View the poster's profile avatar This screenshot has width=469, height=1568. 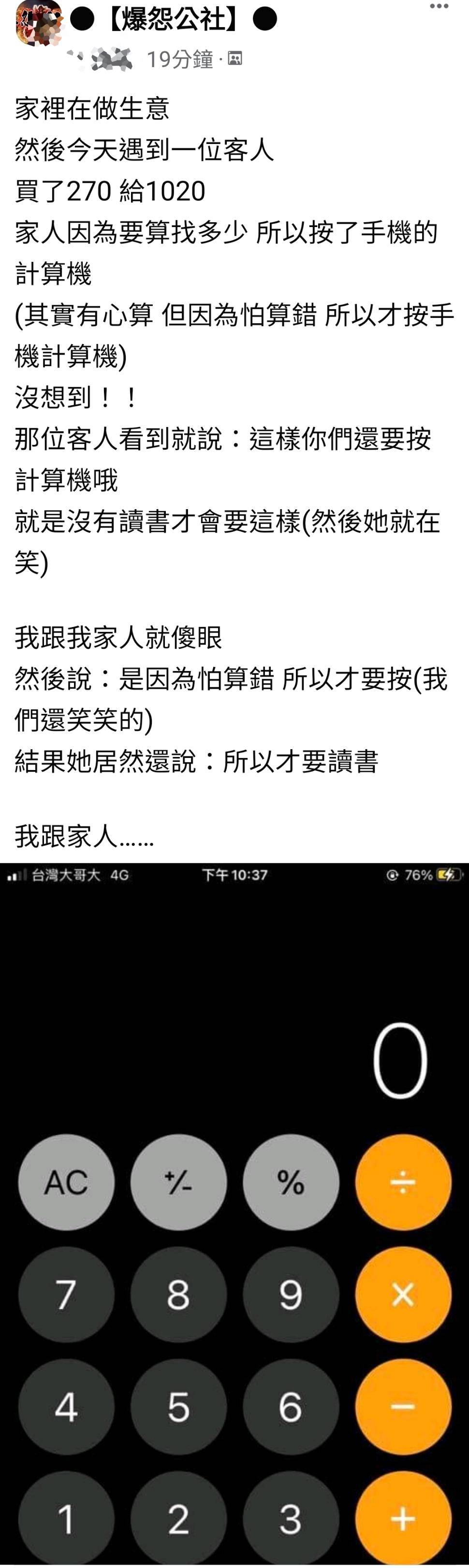[38, 23]
